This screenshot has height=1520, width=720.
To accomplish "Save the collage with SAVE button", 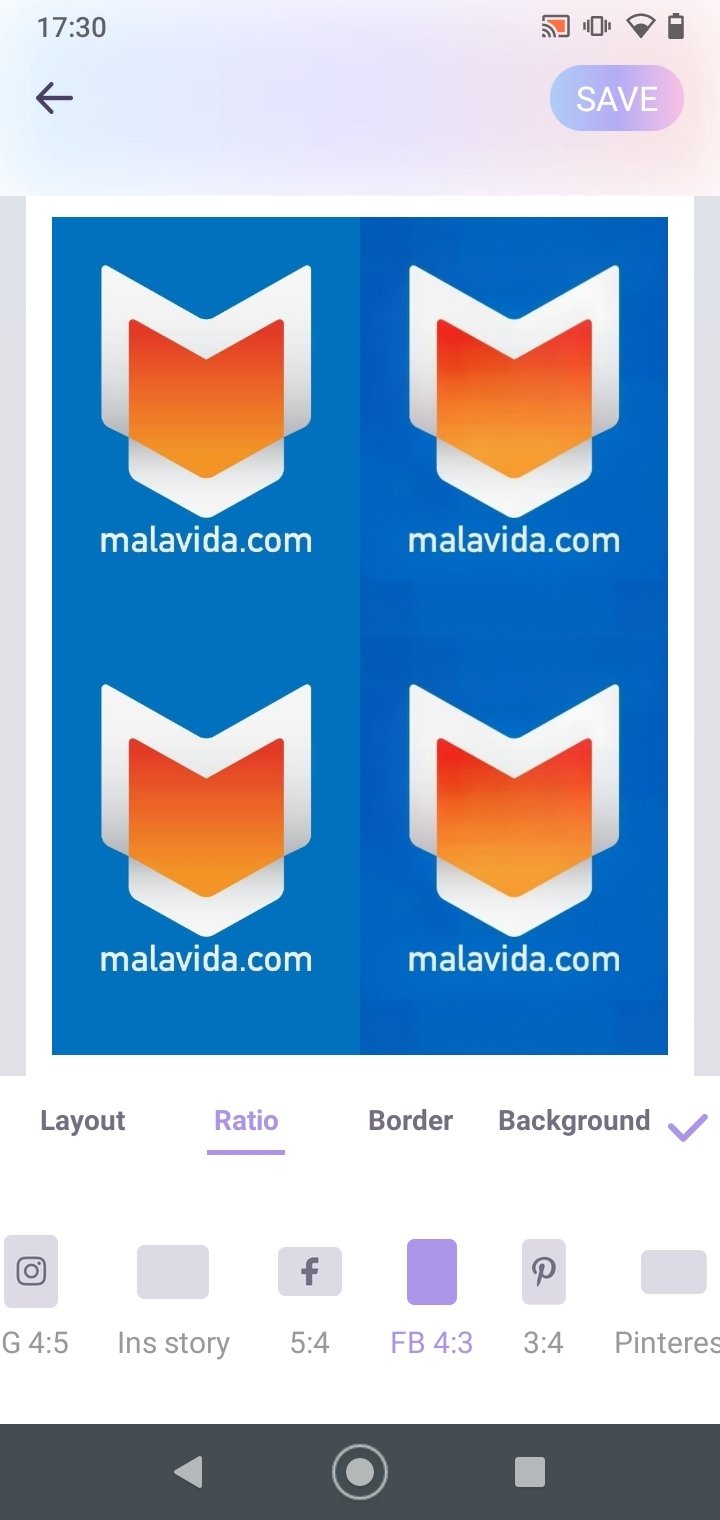I will pyautogui.click(x=617, y=99).
